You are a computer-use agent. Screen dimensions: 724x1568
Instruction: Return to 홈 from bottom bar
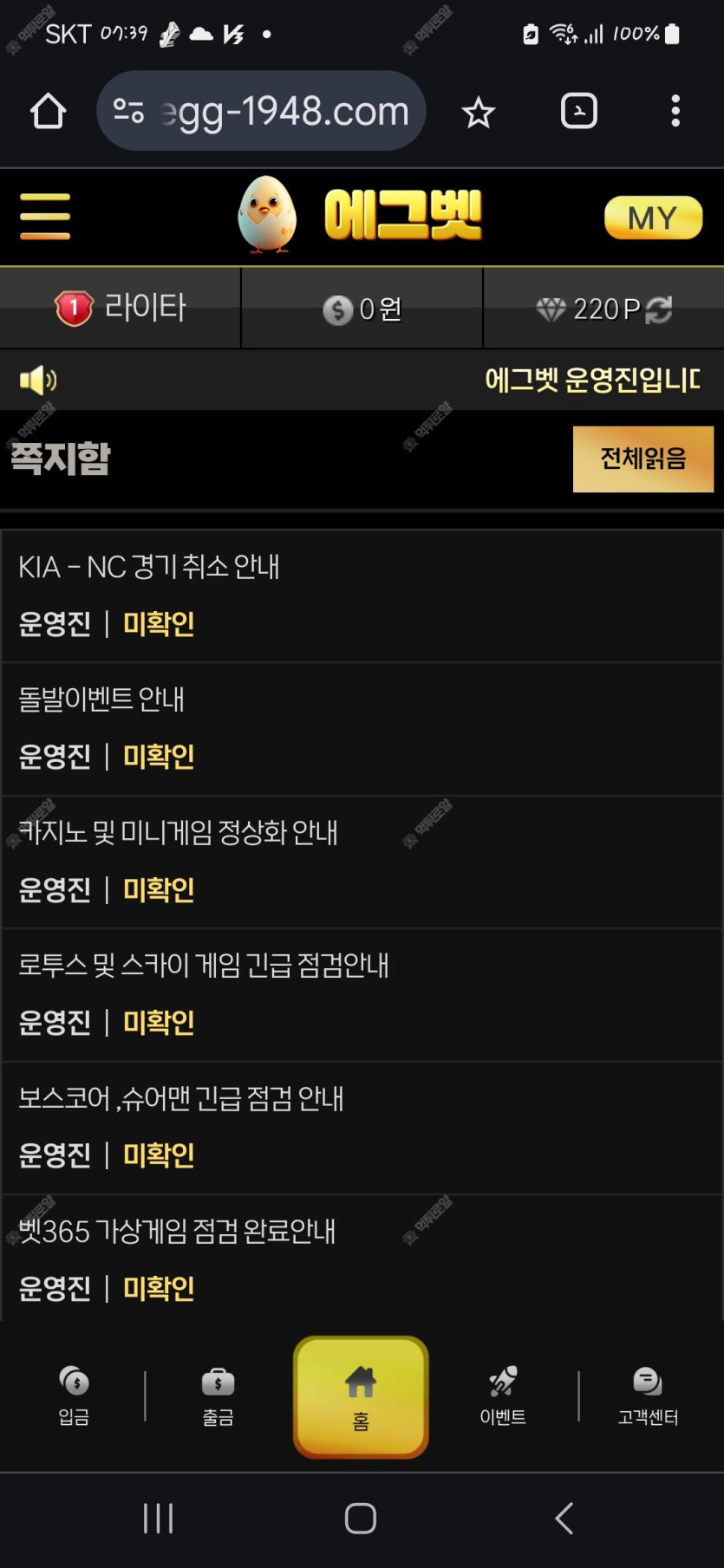pyautogui.click(x=361, y=1396)
